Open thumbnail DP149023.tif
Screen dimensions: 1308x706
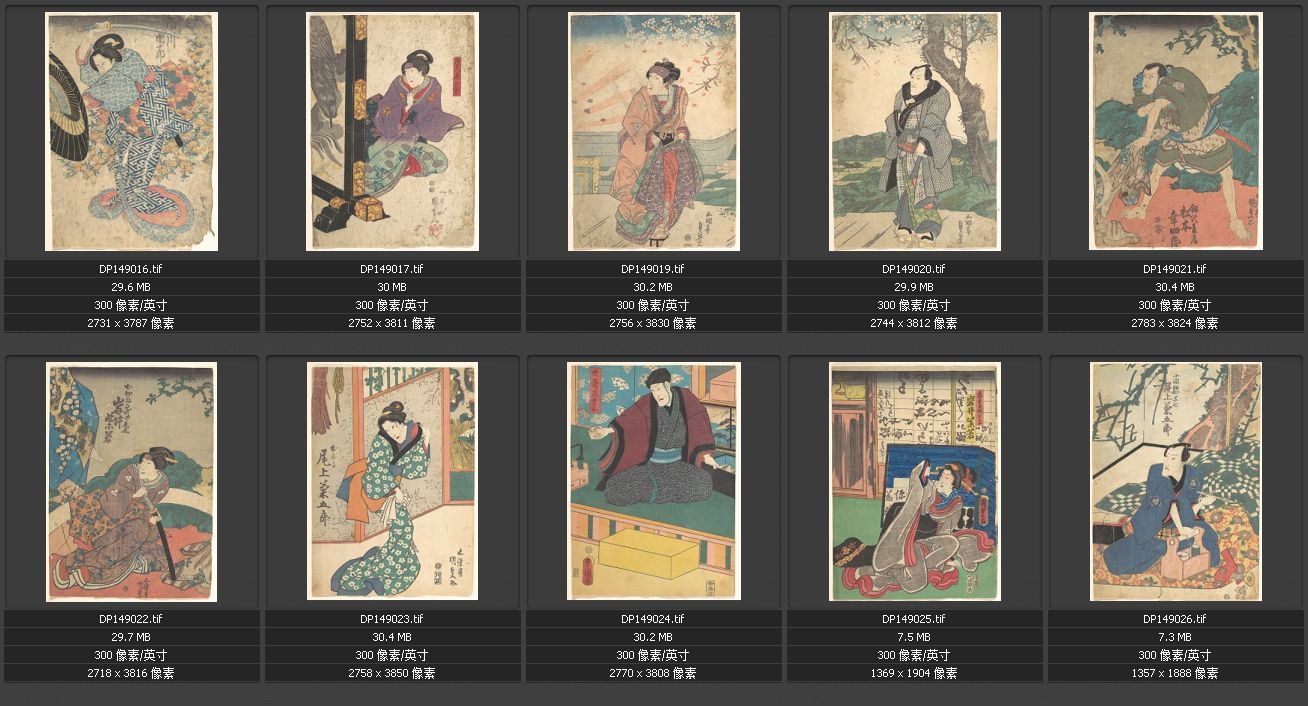coord(392,481)
